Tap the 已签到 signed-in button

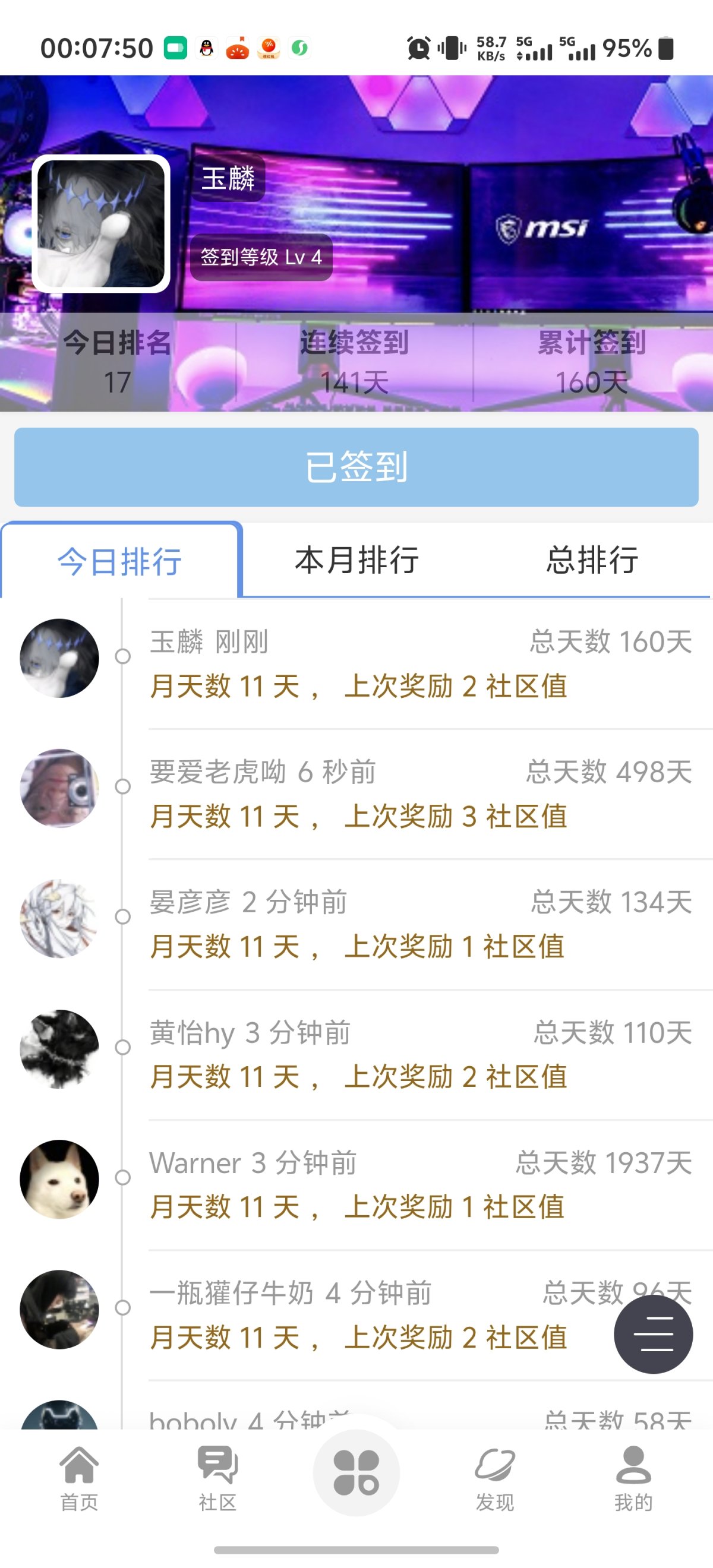point(356,467)
